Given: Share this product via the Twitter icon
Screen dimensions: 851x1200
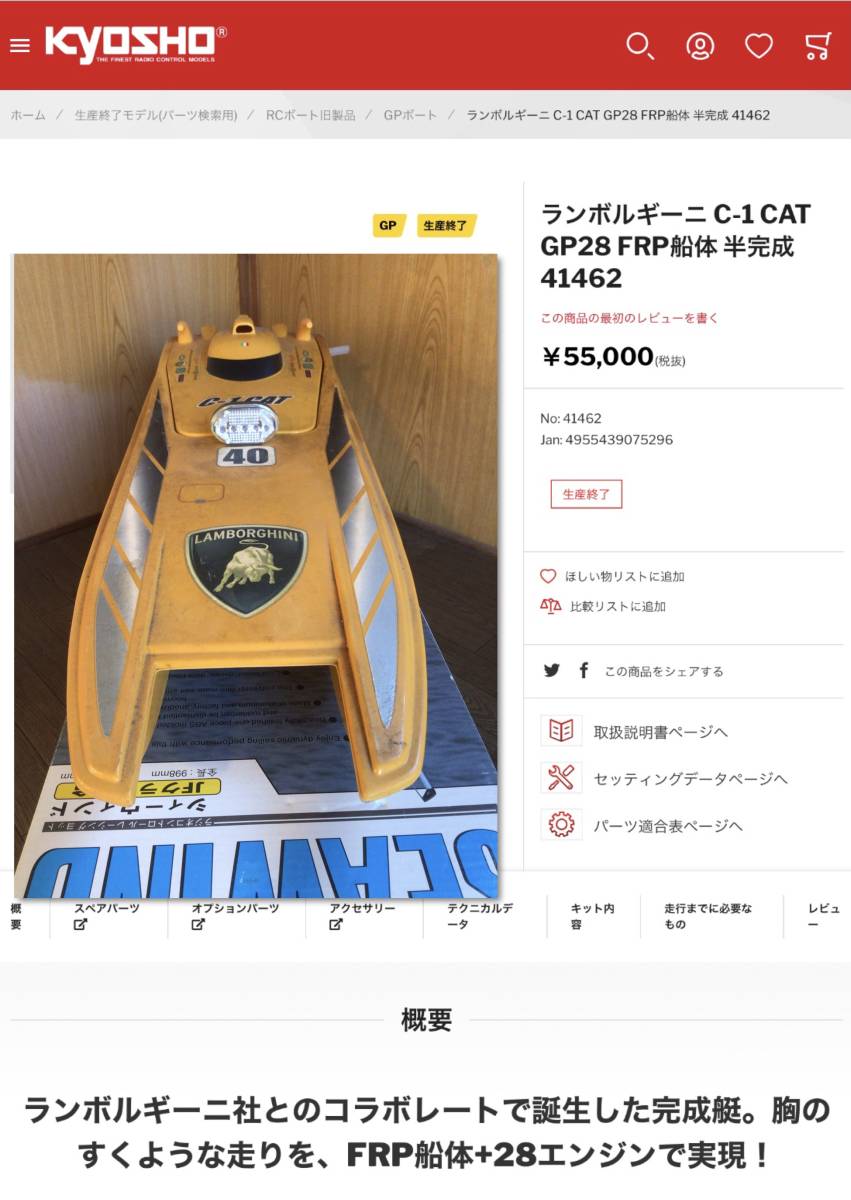Looking at the screenshot, I should pyautogui.click(x=551, y=672).
